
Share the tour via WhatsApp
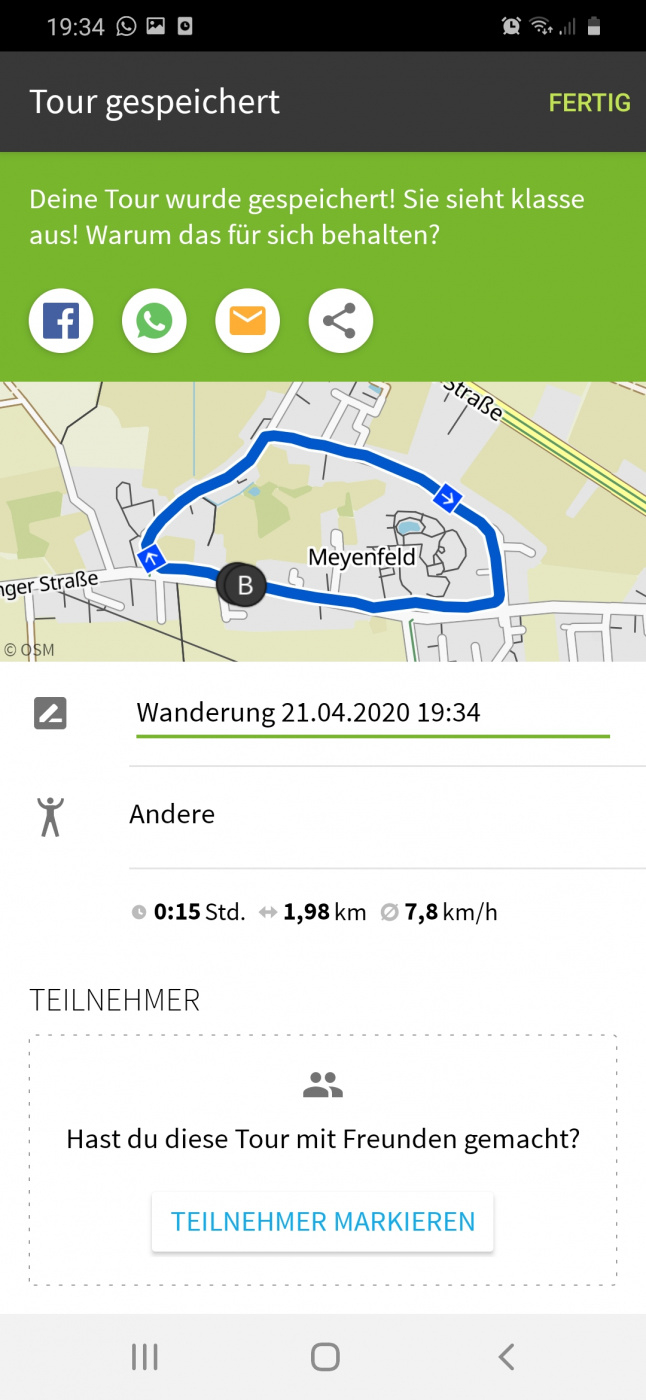point(154,322)
